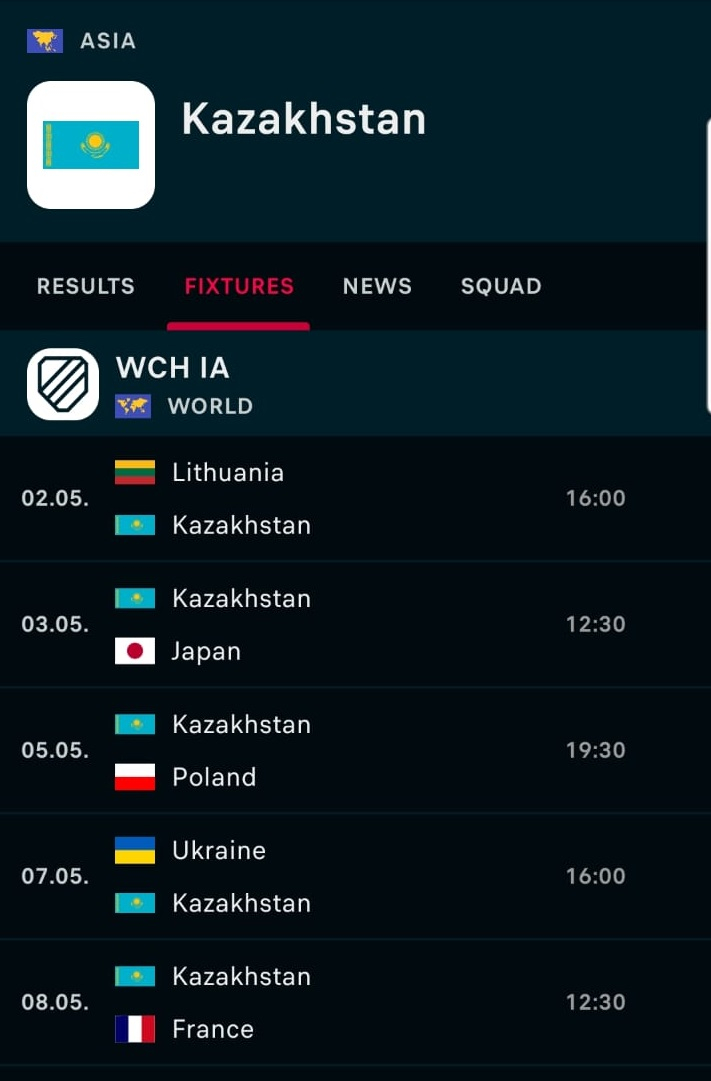Switch to the Results tab
711x1081 pixels.
click(x=85, y=286)
